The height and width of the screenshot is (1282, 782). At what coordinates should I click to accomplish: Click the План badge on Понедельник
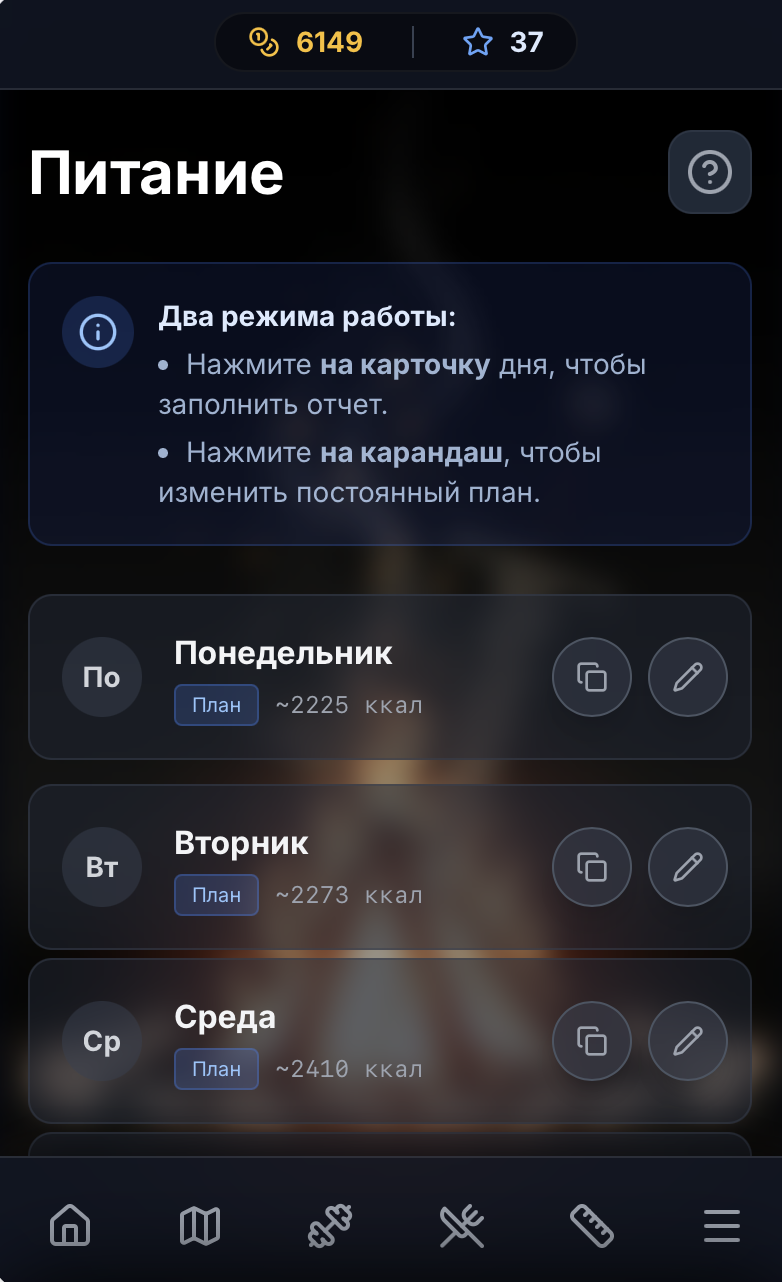[x=216, y=705]
